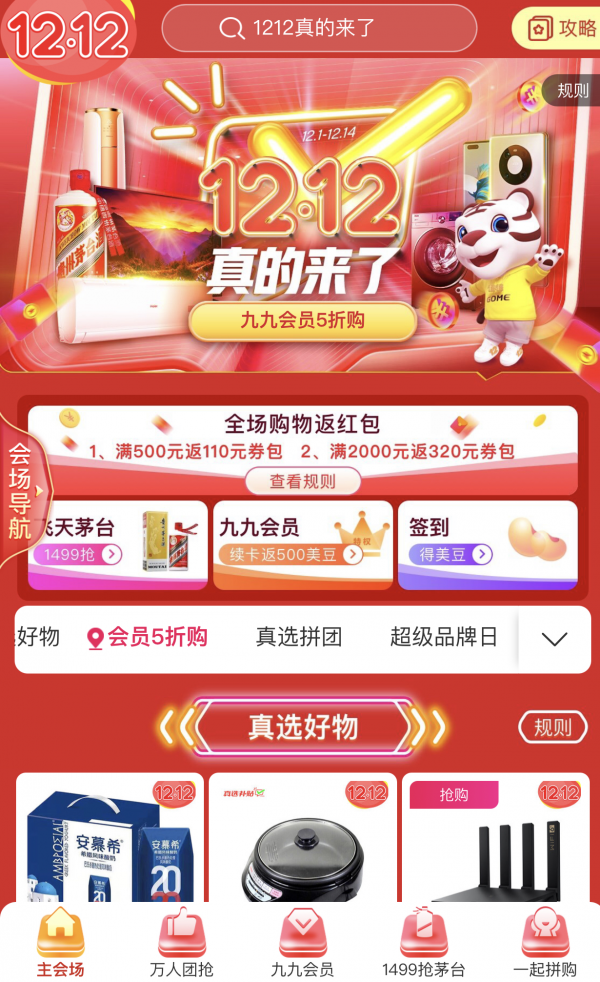This screenshot has height=982, width=600.
Task: Tap the 九九会员5折购 banner button
Action: (303, 321)
